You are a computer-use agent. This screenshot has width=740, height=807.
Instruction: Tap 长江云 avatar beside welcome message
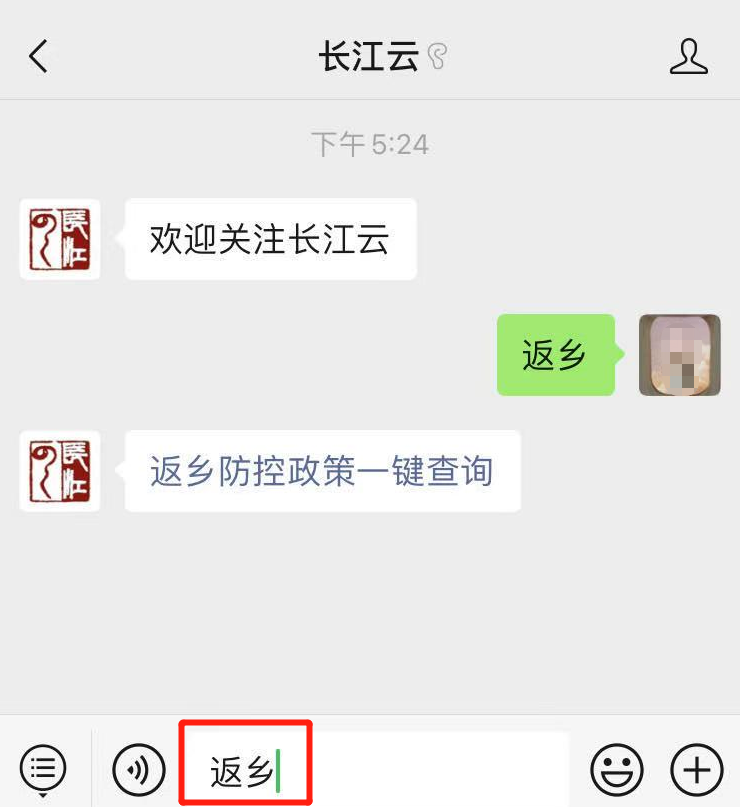(x=60, y=239)
